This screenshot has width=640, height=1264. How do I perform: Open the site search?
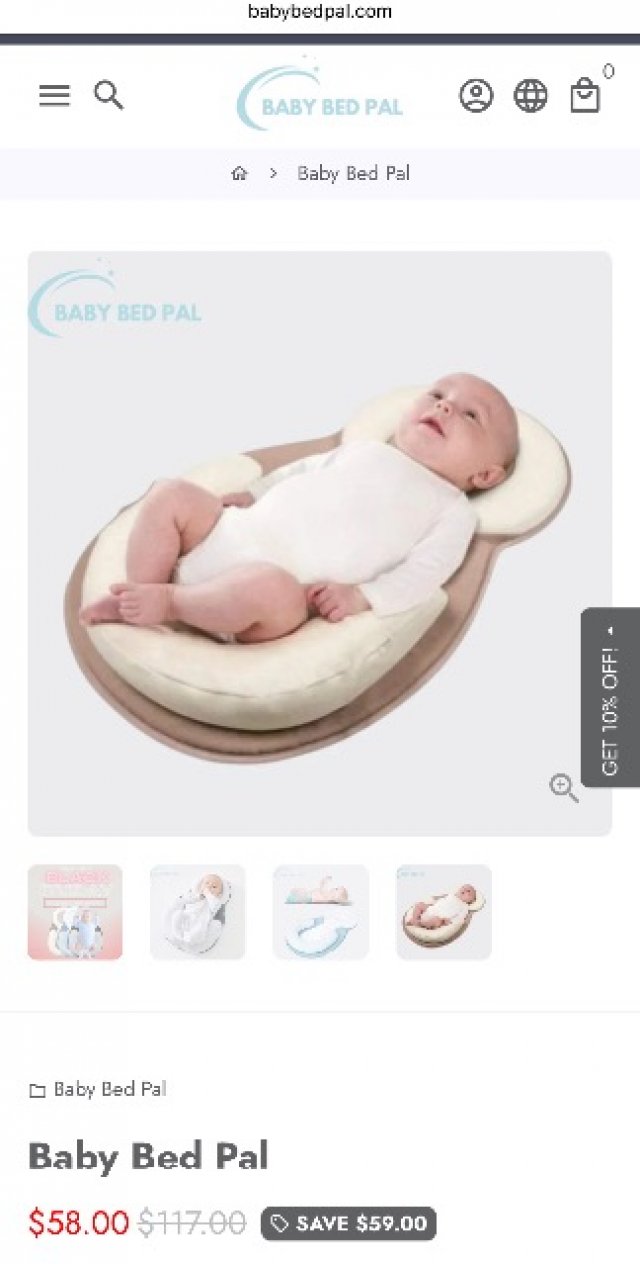pyautogui.click(x=108, y=95)
